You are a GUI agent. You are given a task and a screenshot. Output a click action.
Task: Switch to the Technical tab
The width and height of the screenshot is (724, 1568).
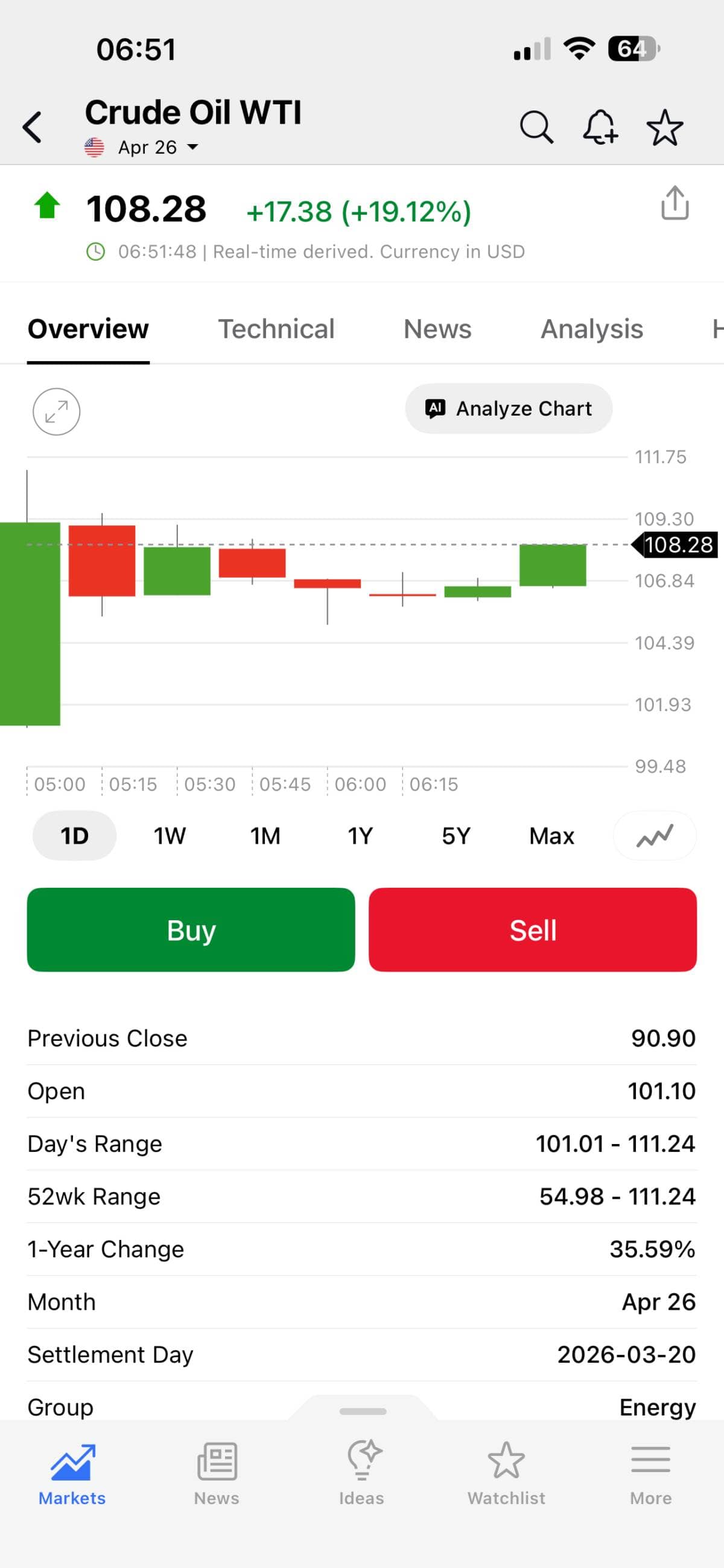(x=277, y=329)
